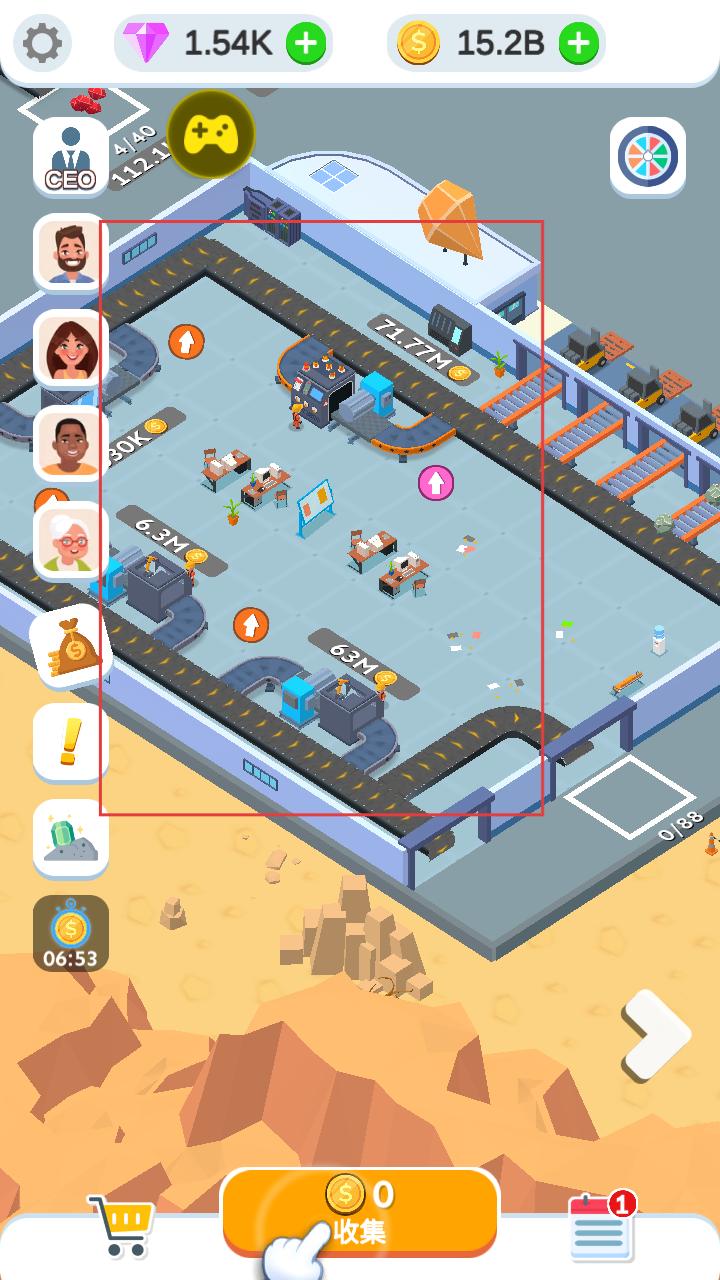720x1280 pixels.
Task: Add more gems with plus button
Action: point(306,43)
